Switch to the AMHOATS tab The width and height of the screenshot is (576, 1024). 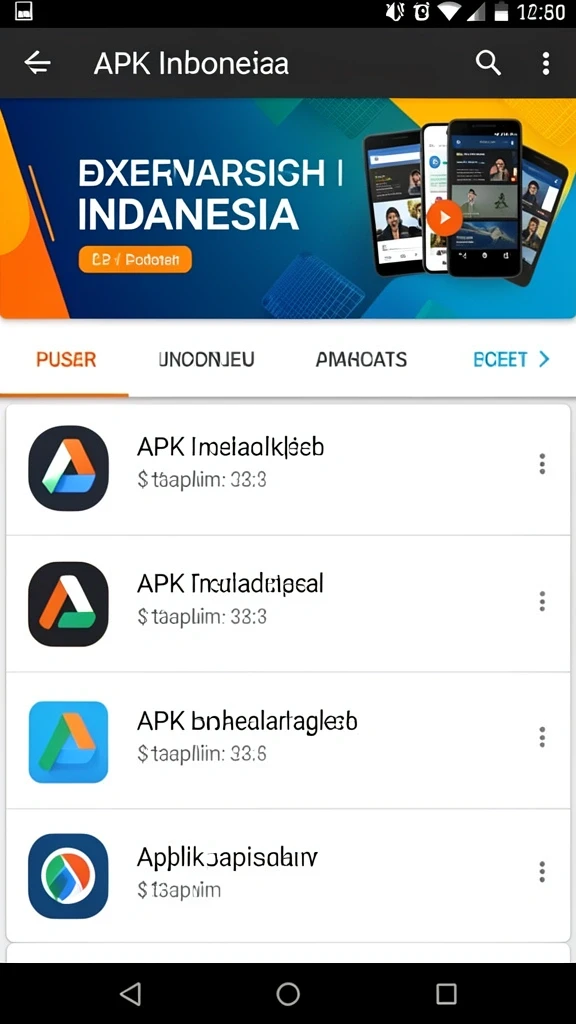point(361,359)
